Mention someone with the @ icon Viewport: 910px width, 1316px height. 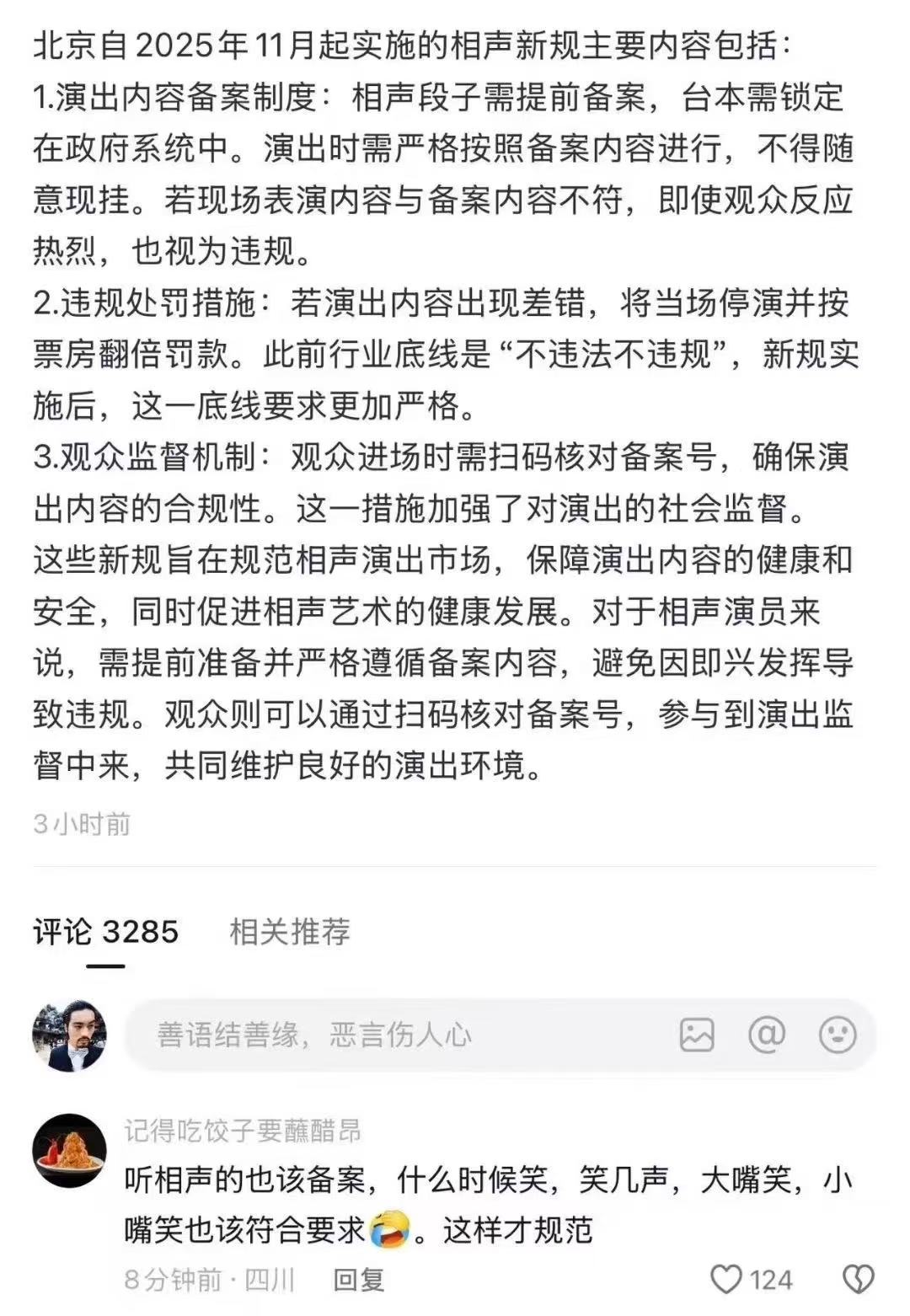click(x=767, y=1035)
